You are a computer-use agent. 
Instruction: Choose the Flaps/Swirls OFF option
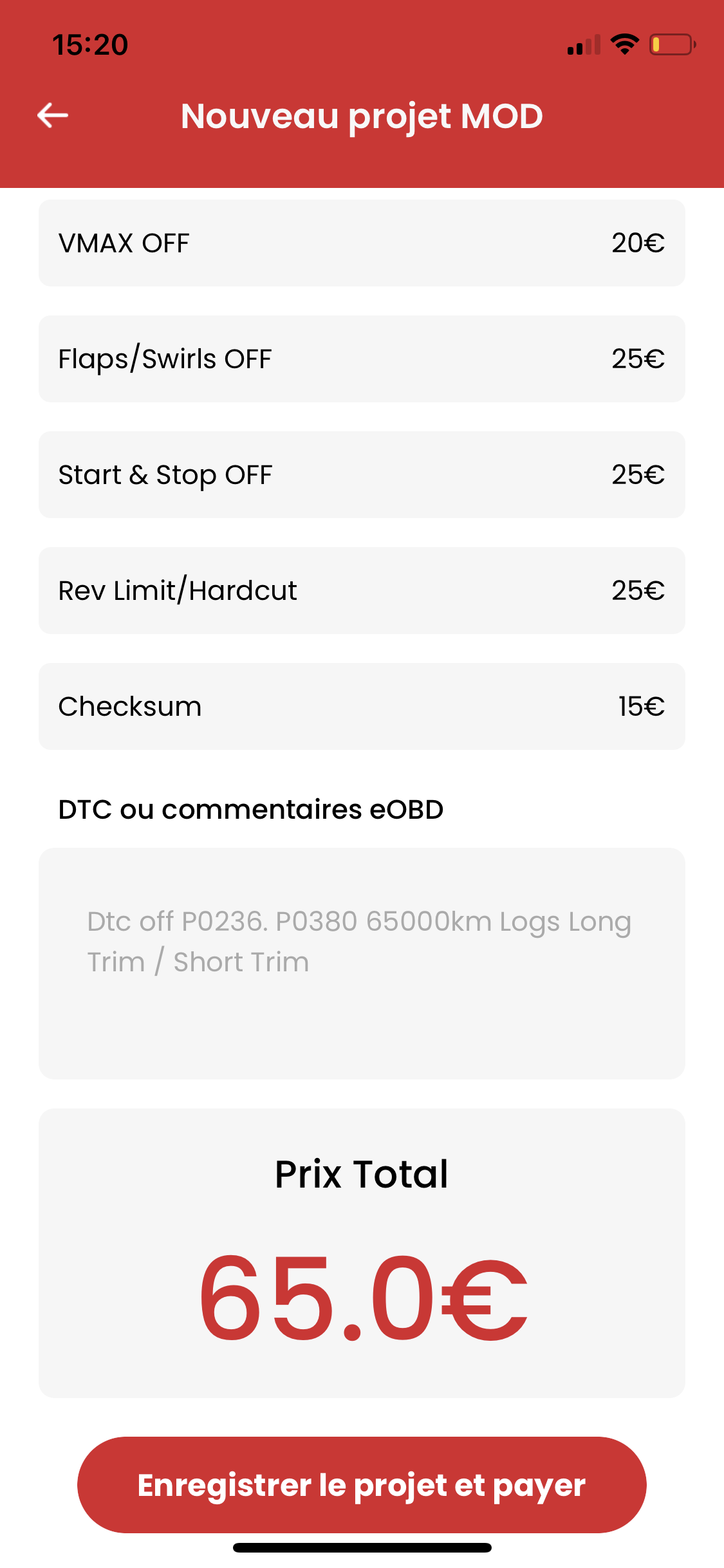click(x=362, y=359)
